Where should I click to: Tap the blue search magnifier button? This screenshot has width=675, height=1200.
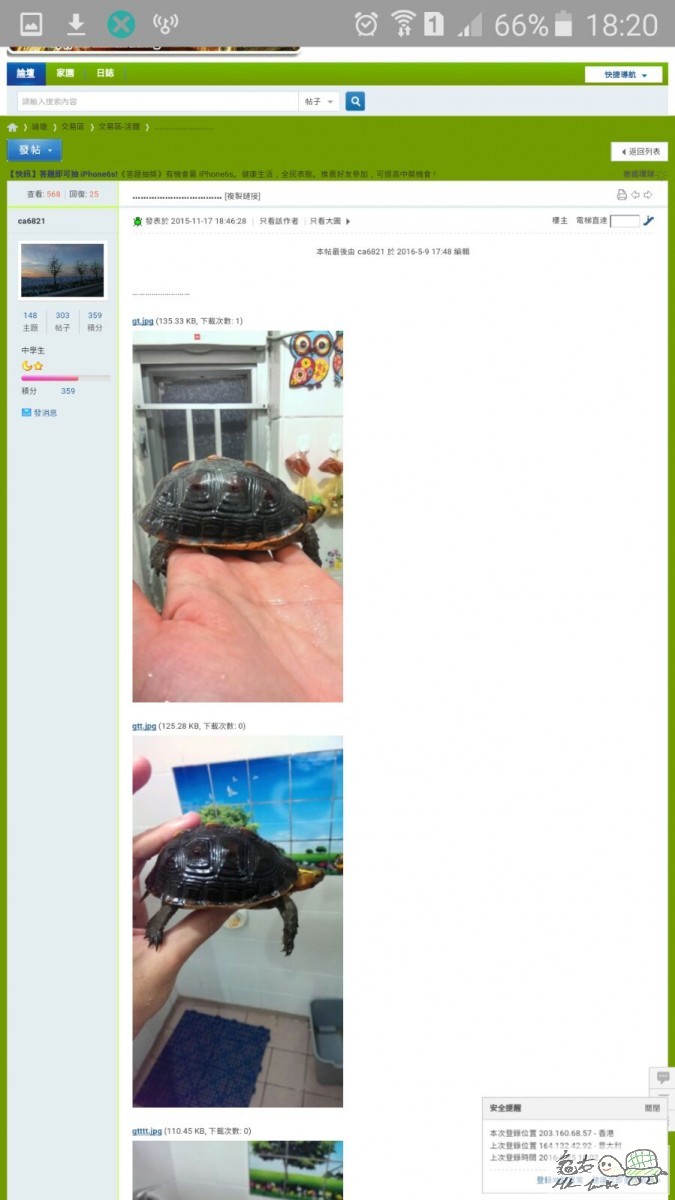pos(355,101)
